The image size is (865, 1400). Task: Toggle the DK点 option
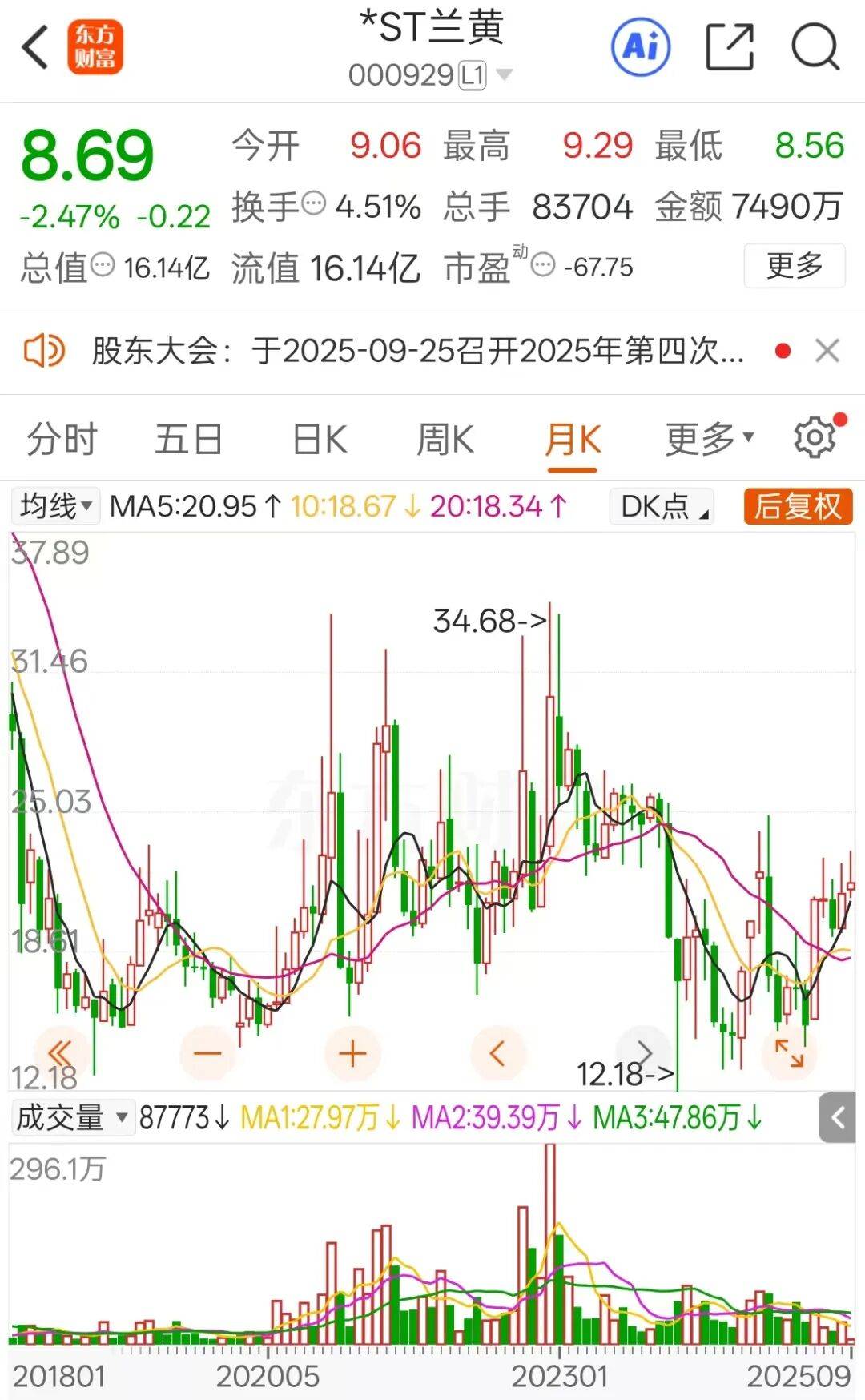coord(662,506)
